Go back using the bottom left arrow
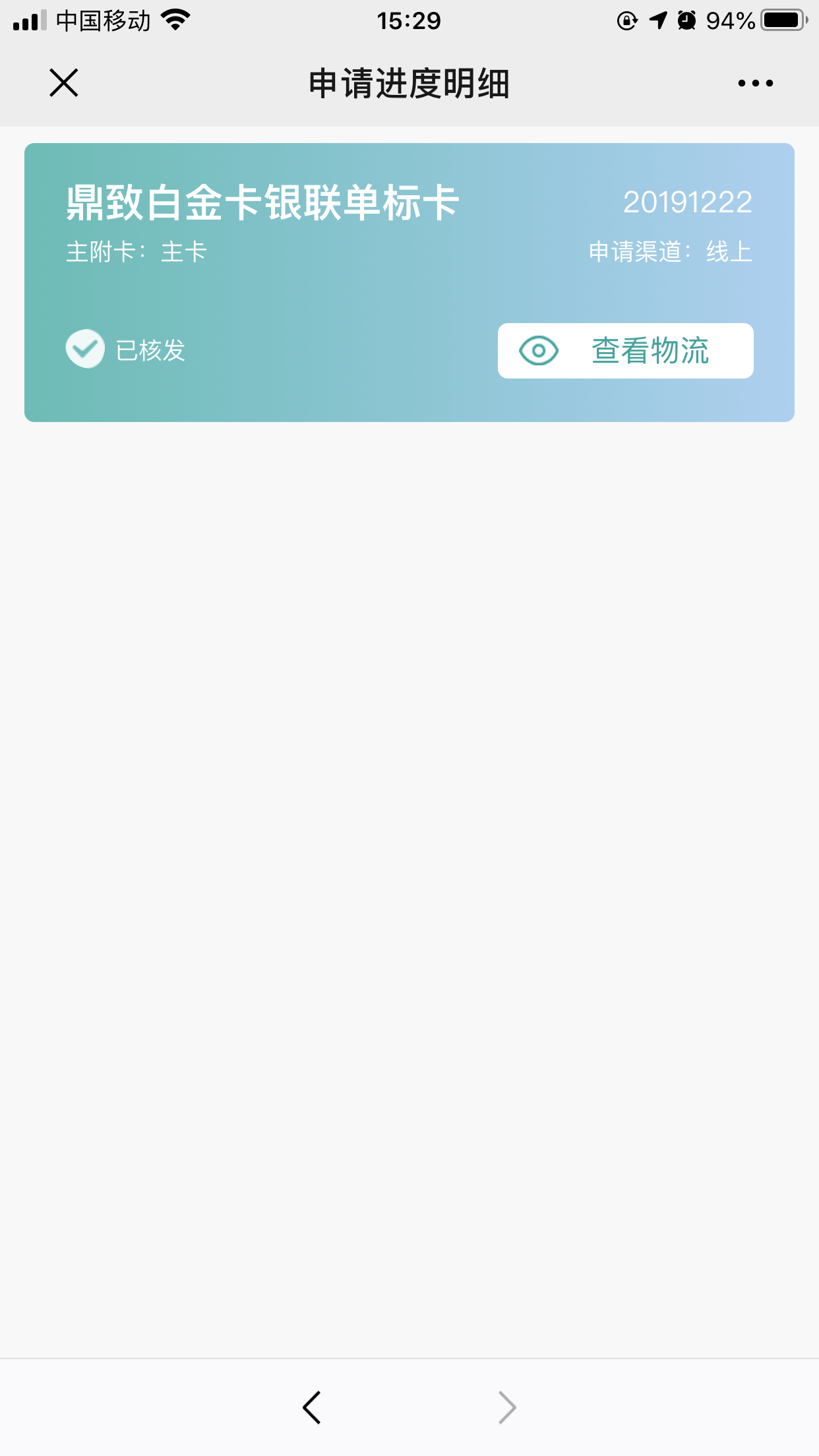Screen dimensions: 819x1456 pyautogui.click(x=312, y=1407)
